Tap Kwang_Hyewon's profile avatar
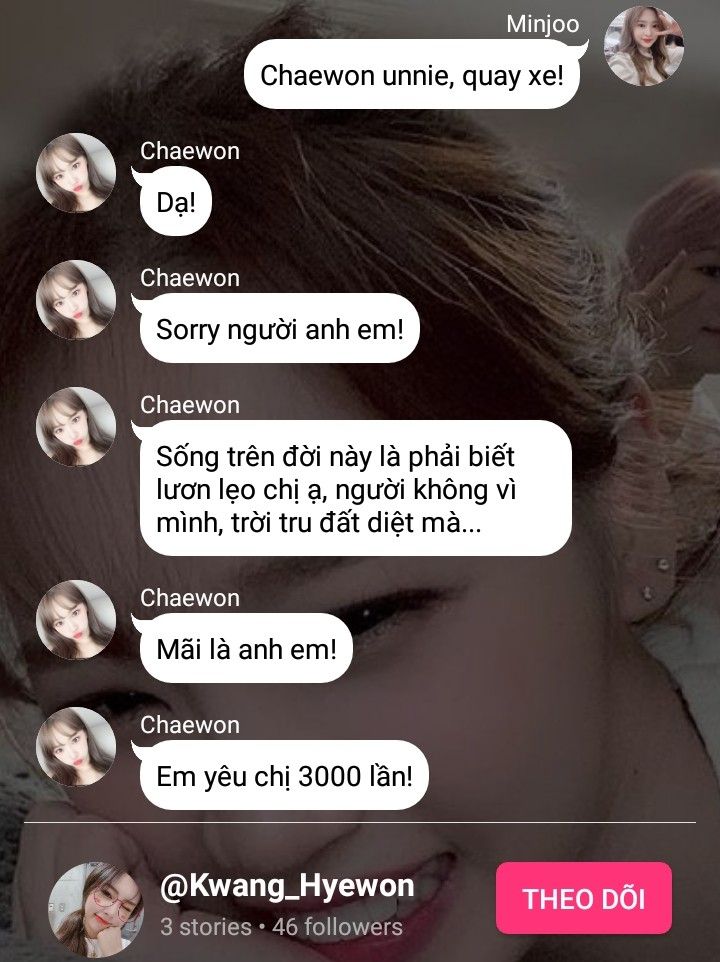The image size is (720, 962). click(x=95, y=908)
